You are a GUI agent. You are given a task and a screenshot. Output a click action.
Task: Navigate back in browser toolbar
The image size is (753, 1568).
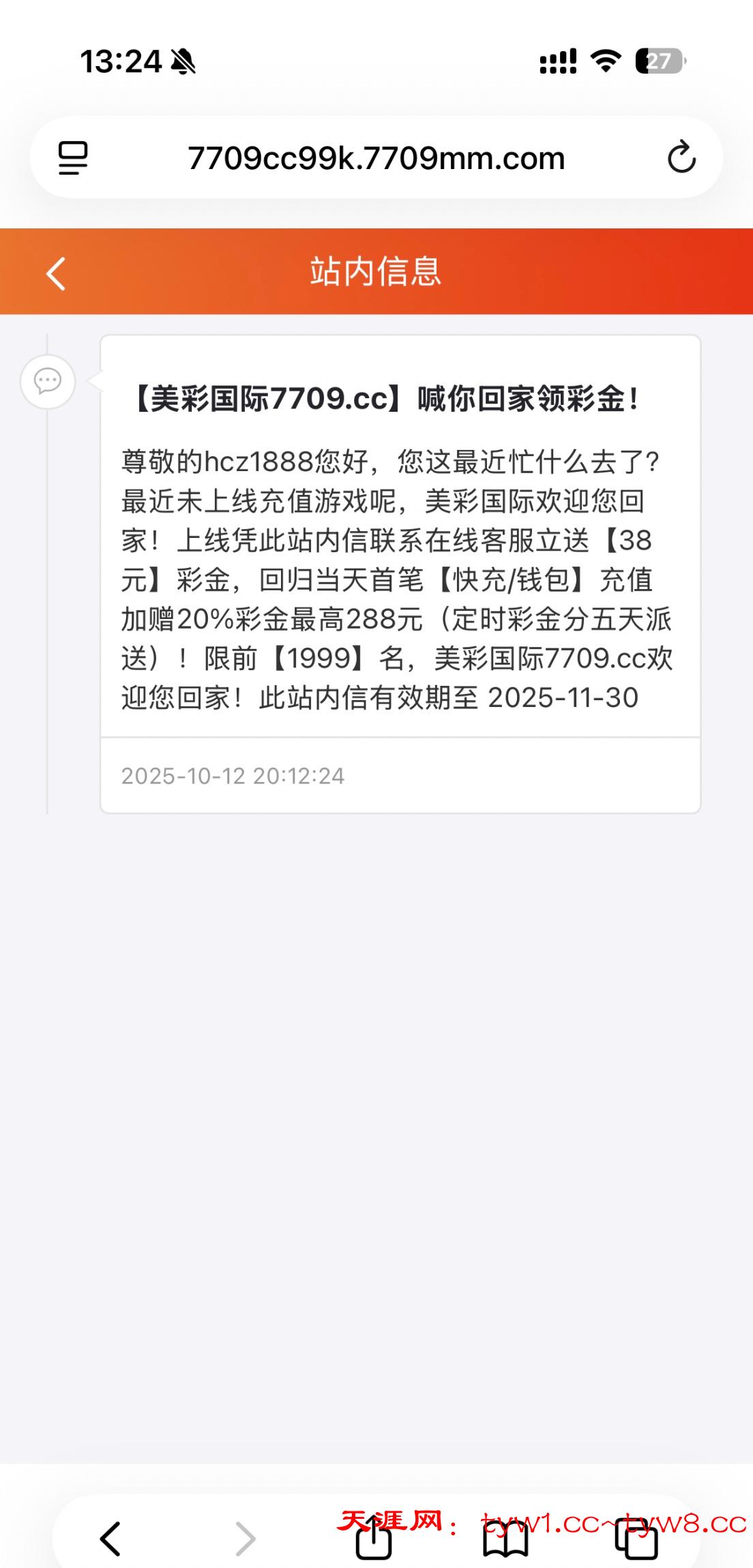110,1538
